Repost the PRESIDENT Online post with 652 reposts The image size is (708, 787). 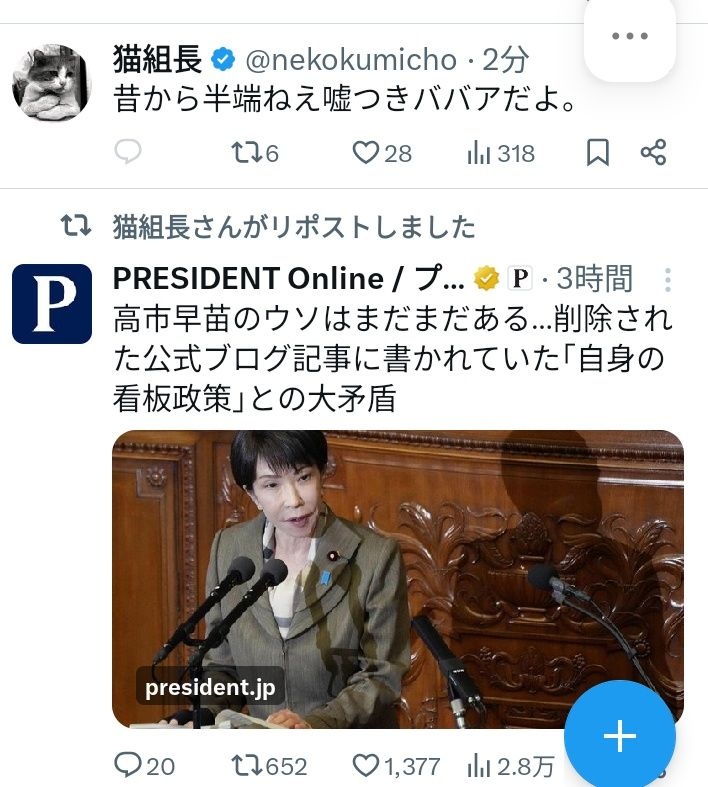pos(269,766)
